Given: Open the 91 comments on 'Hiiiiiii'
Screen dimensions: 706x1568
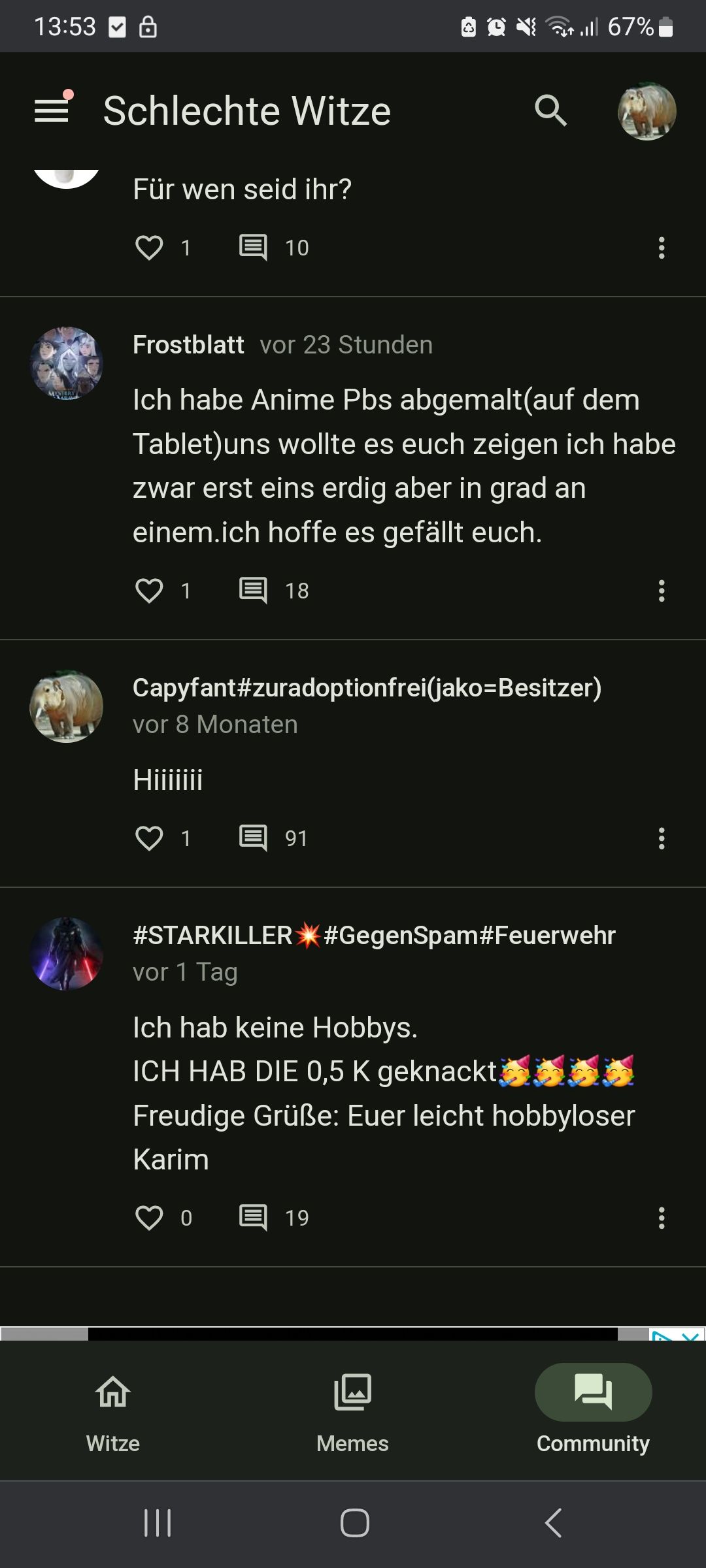Looking at the screenshot, I should (x=254, y=838).
